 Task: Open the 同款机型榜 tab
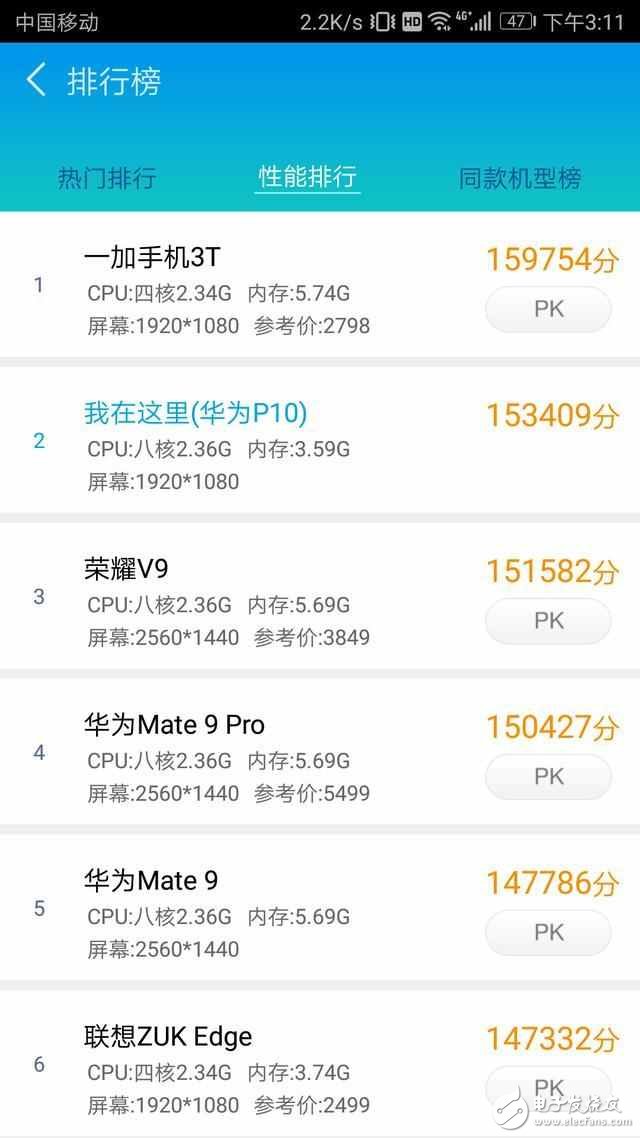click(x=520, y=178)
